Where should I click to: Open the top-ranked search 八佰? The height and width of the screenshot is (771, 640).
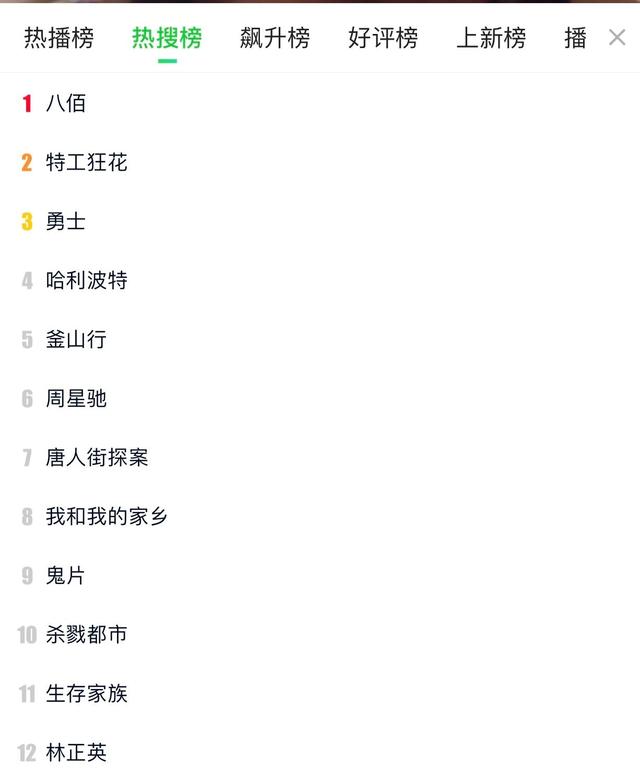pos(66,103)
